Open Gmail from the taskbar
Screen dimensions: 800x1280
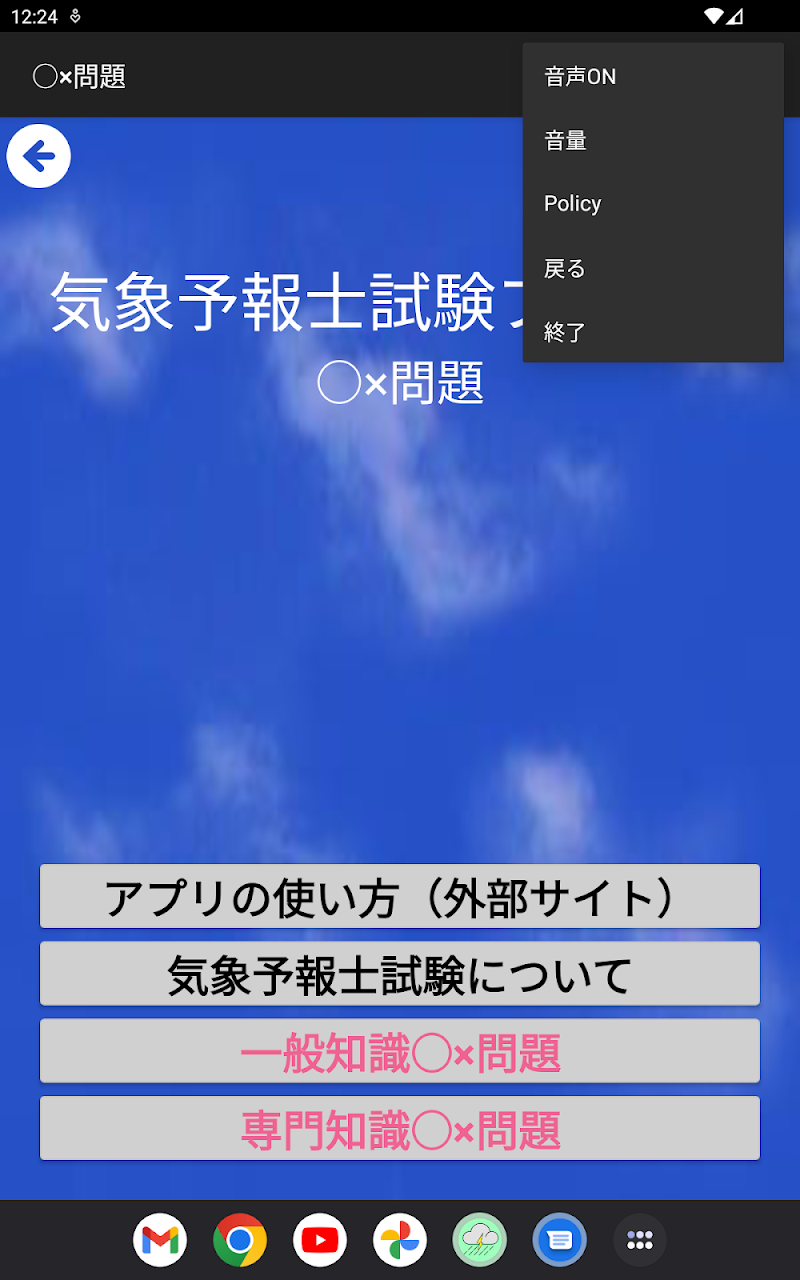(x=160, y=1241)
